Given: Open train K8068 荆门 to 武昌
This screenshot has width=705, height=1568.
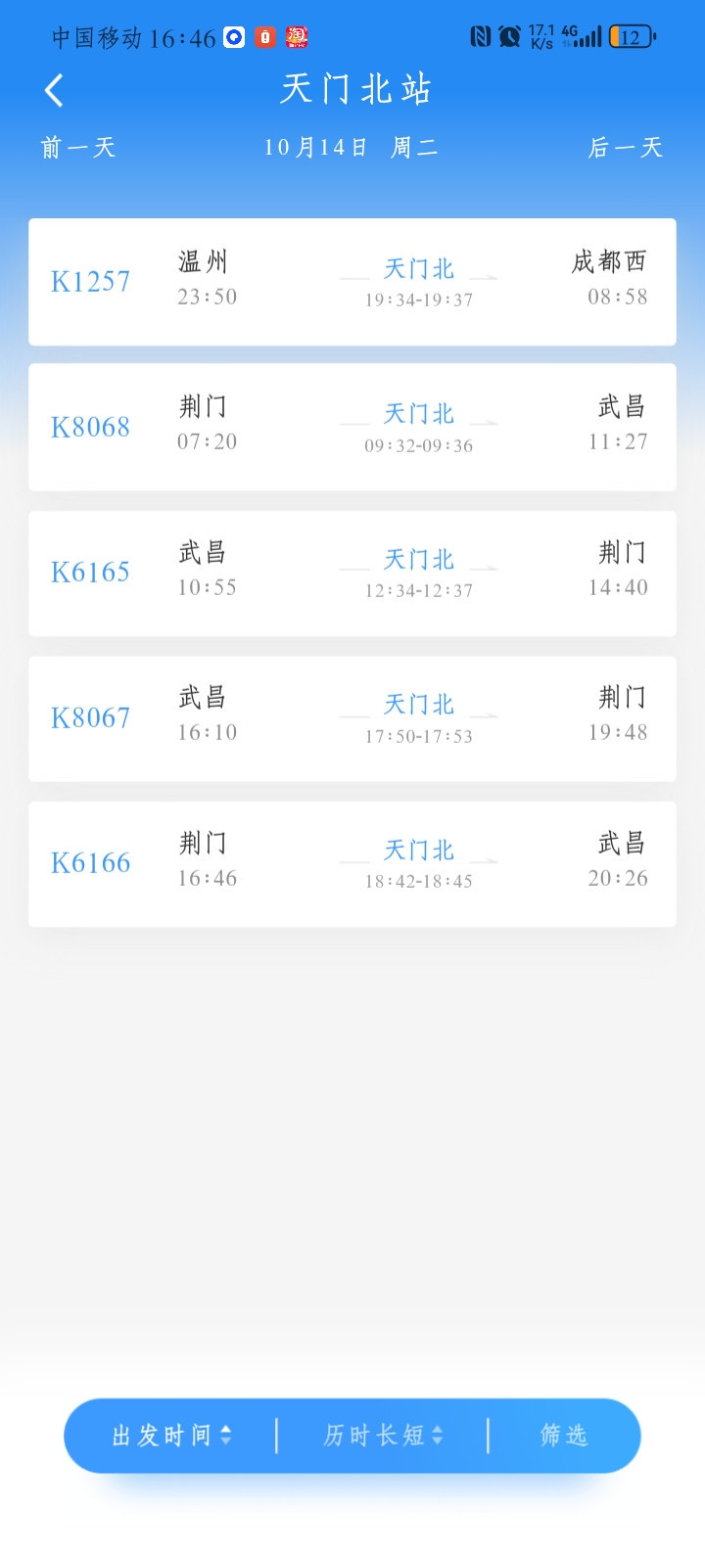Looking at the screenshot, I should (x=352, y=427).
